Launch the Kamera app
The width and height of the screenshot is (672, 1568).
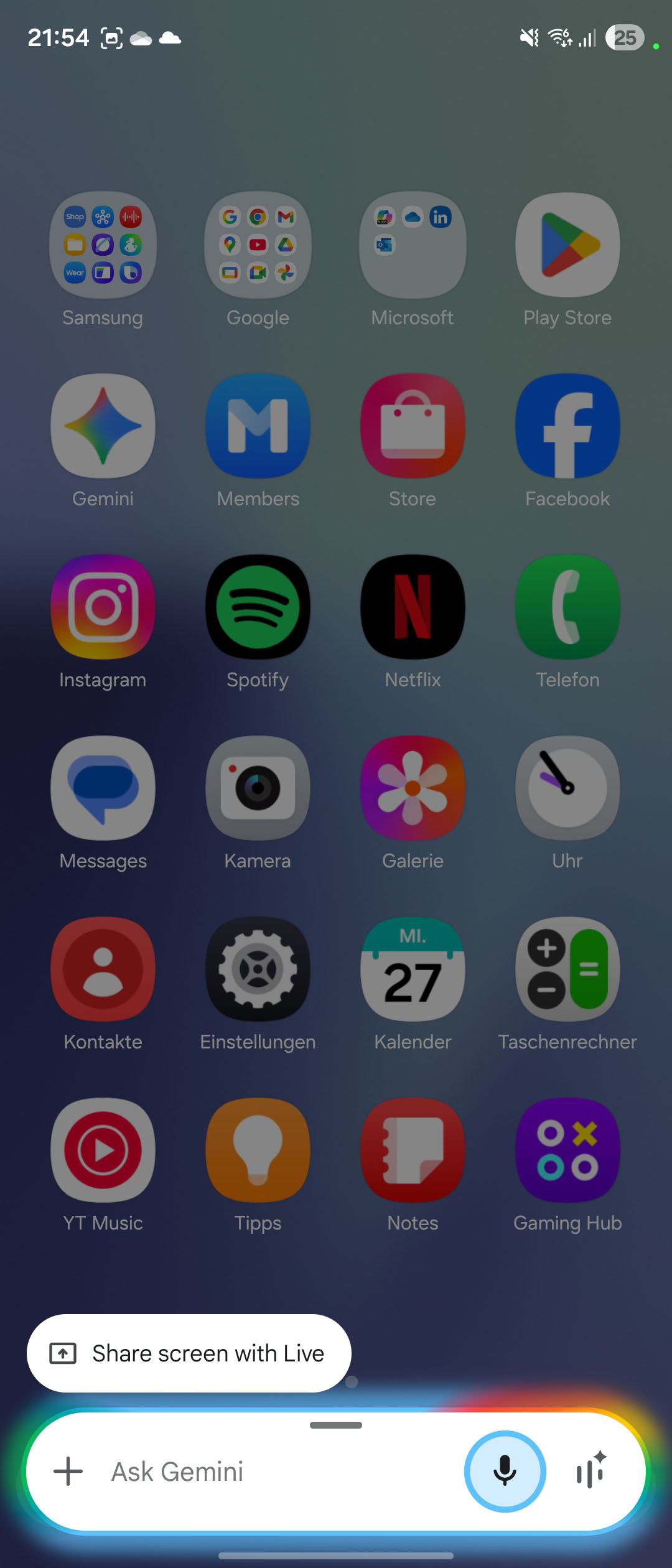pyautogui.click(x=258, y=788)
